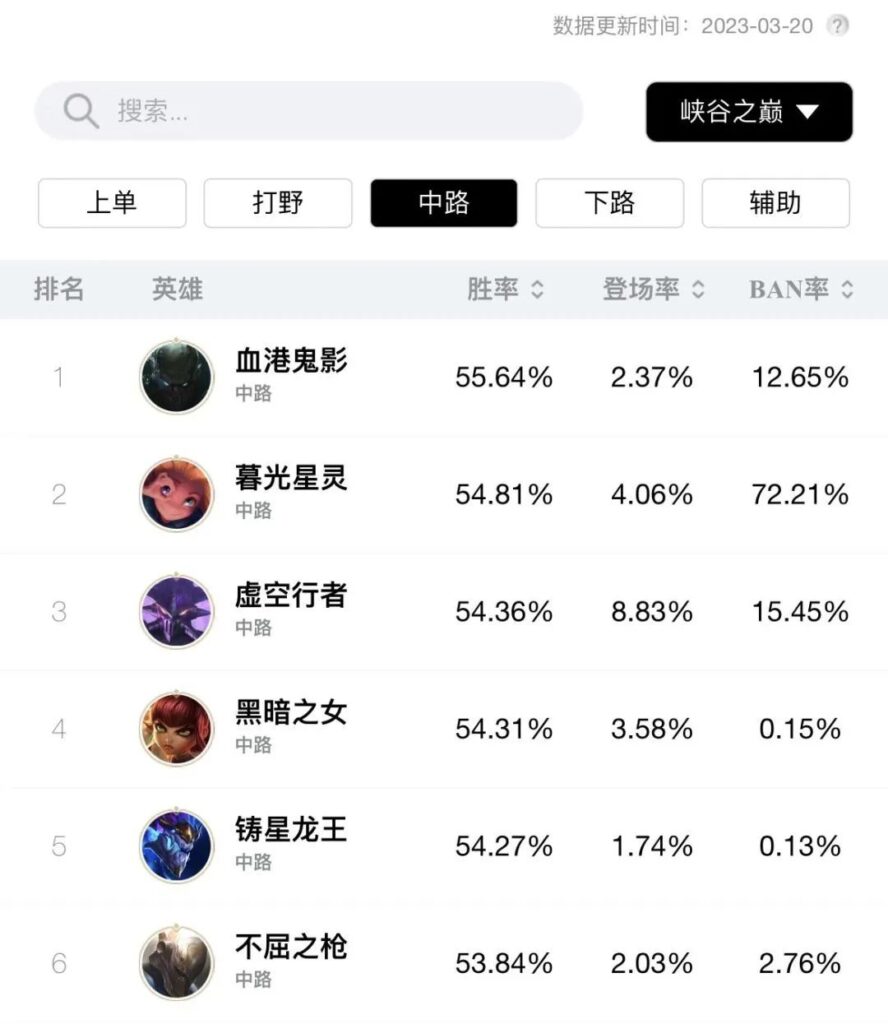Image resolution: width=888 pixels, height=1024 pixels.
Task: Open hero 血港鬼影 details
Action: (x=290, y=361)
